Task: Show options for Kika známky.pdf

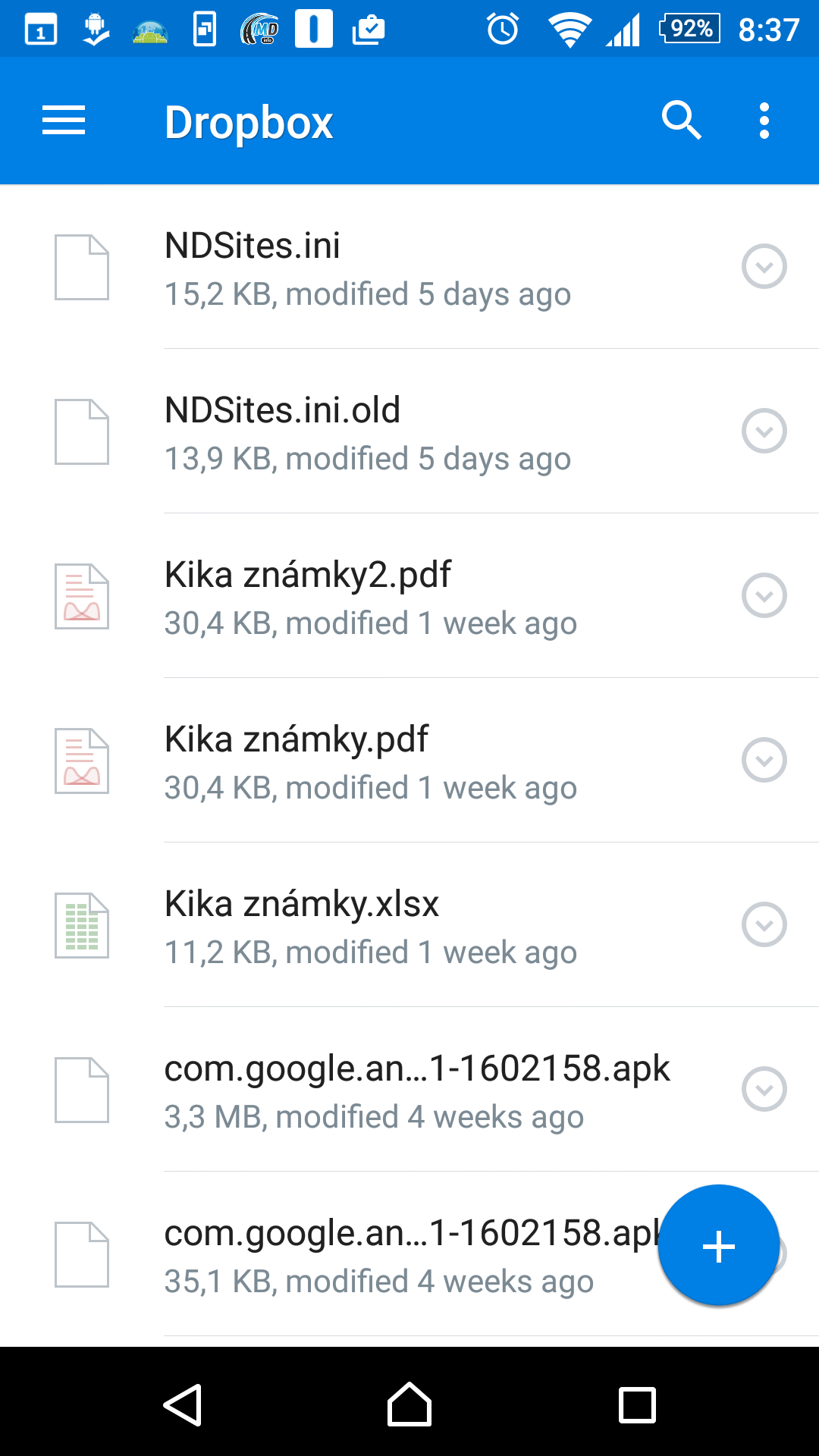Action: click(x=764, y=760)
